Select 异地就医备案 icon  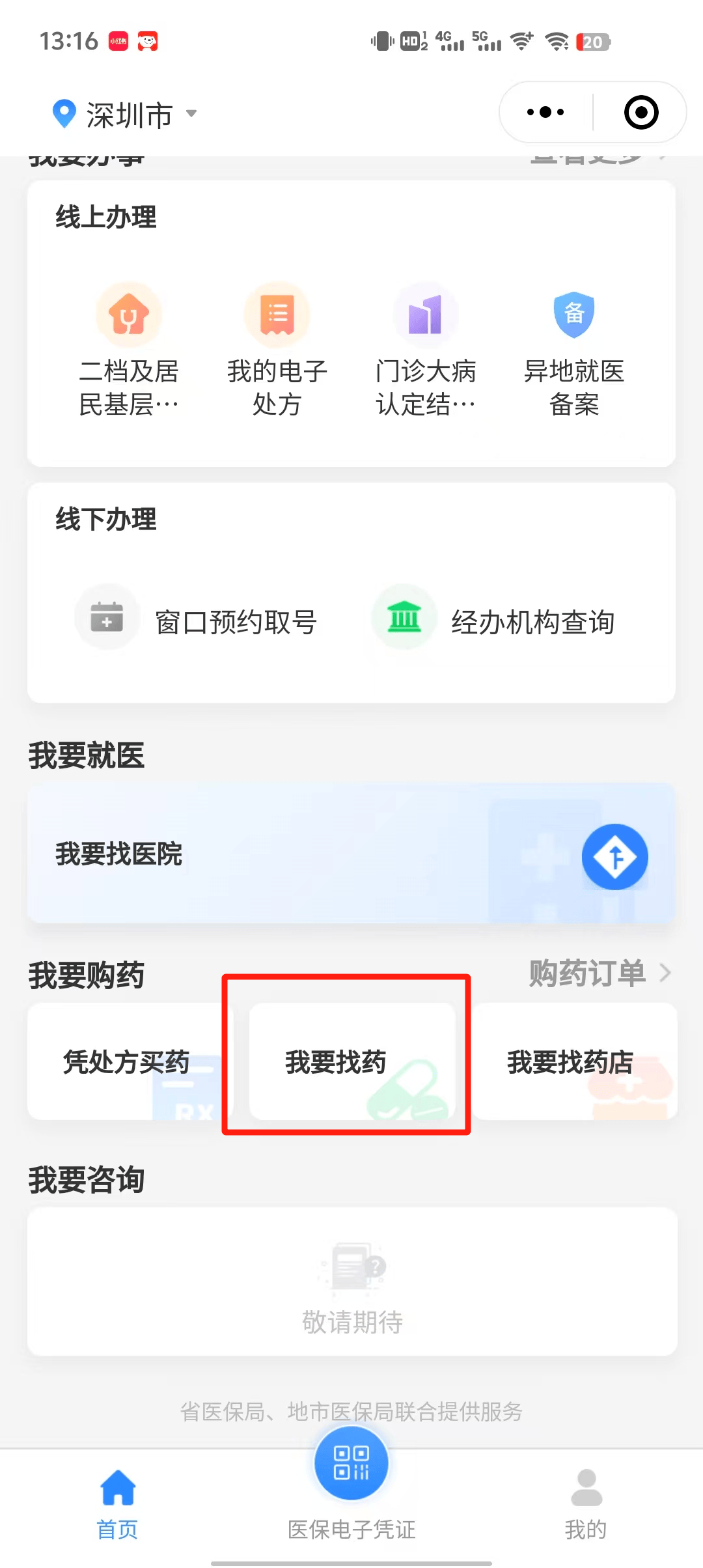[x=573, y=315]
